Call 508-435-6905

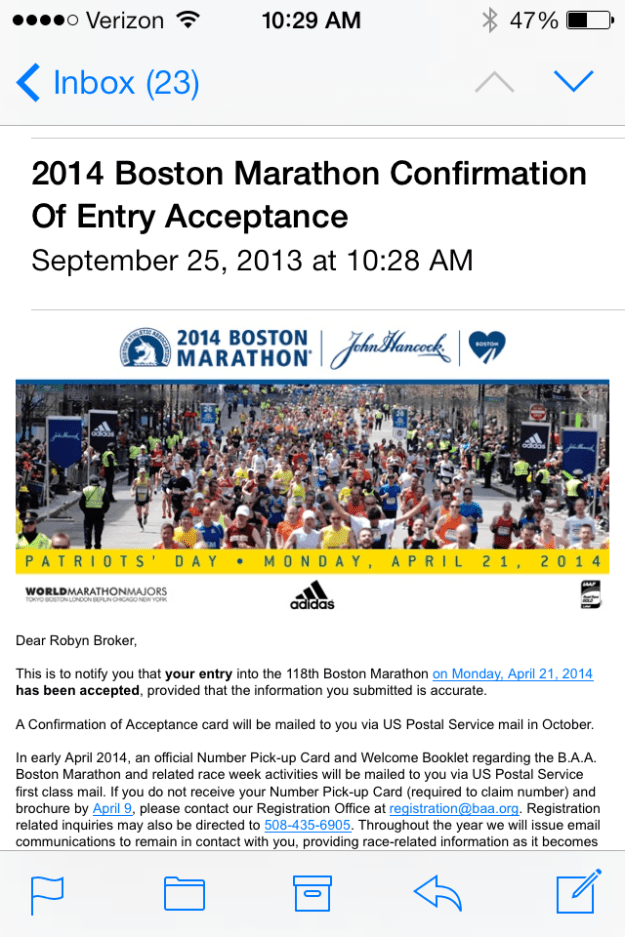pyautogui.click(x=307, y=826)
